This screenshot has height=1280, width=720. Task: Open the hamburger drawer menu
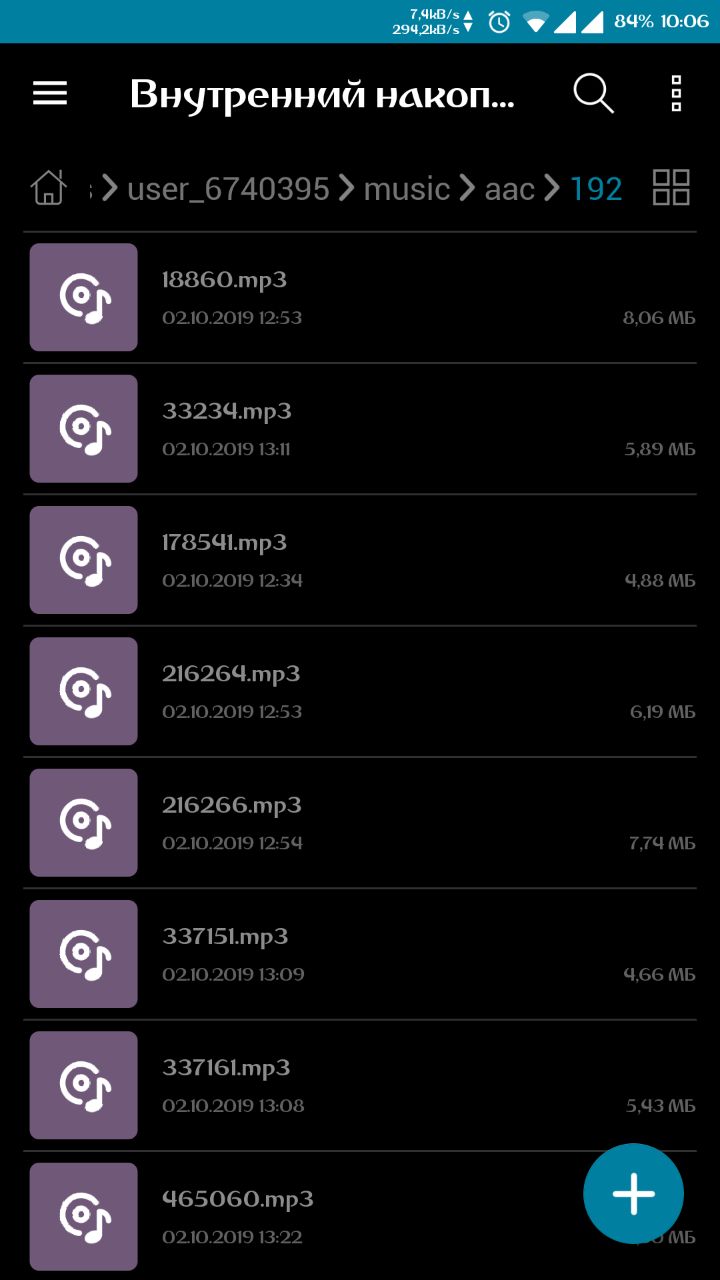[50, 94]
